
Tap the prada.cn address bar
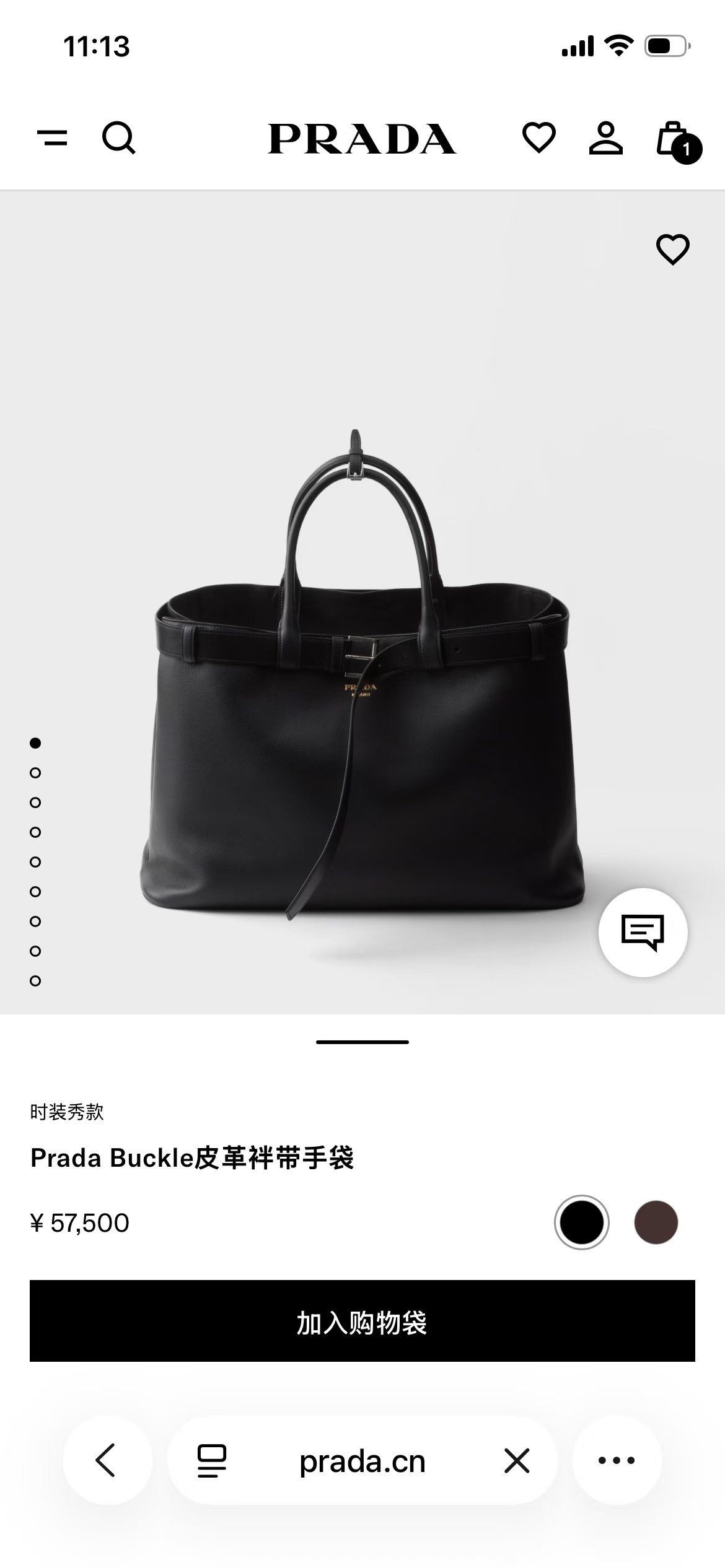coord(362,1461)
